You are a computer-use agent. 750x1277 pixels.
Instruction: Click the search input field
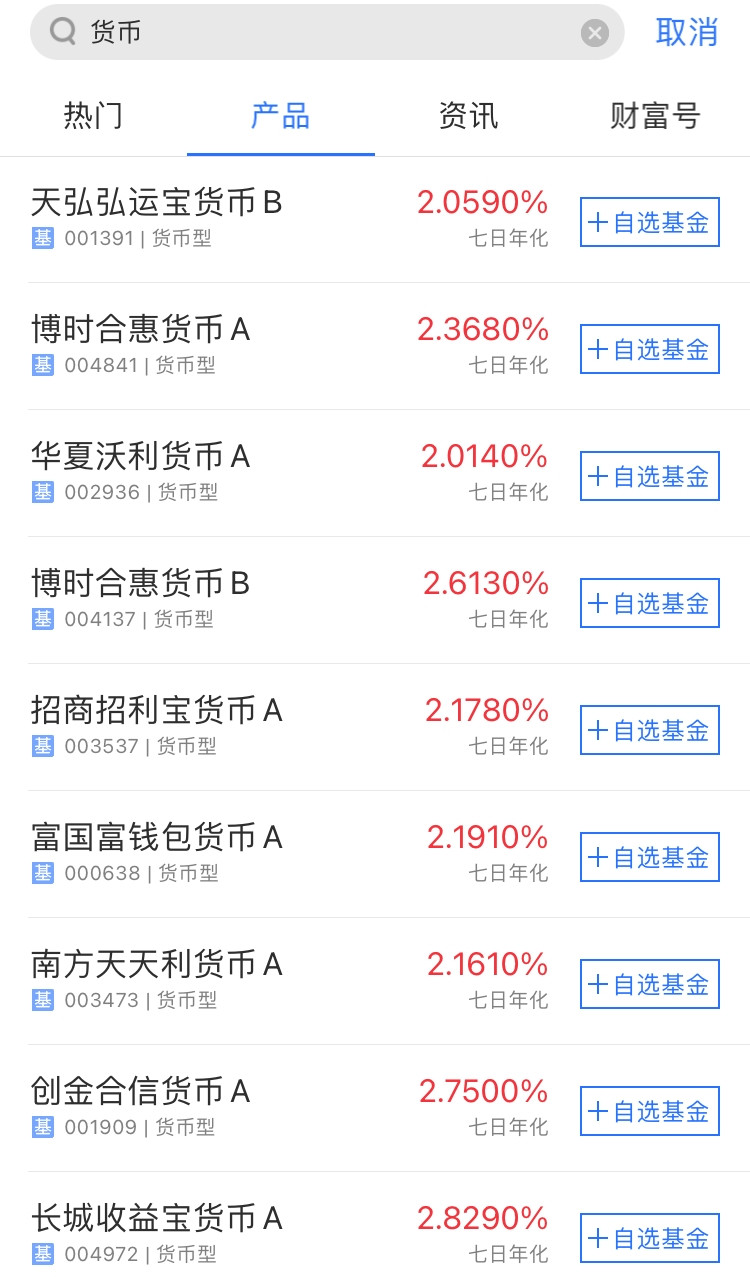tap(300, 32)
